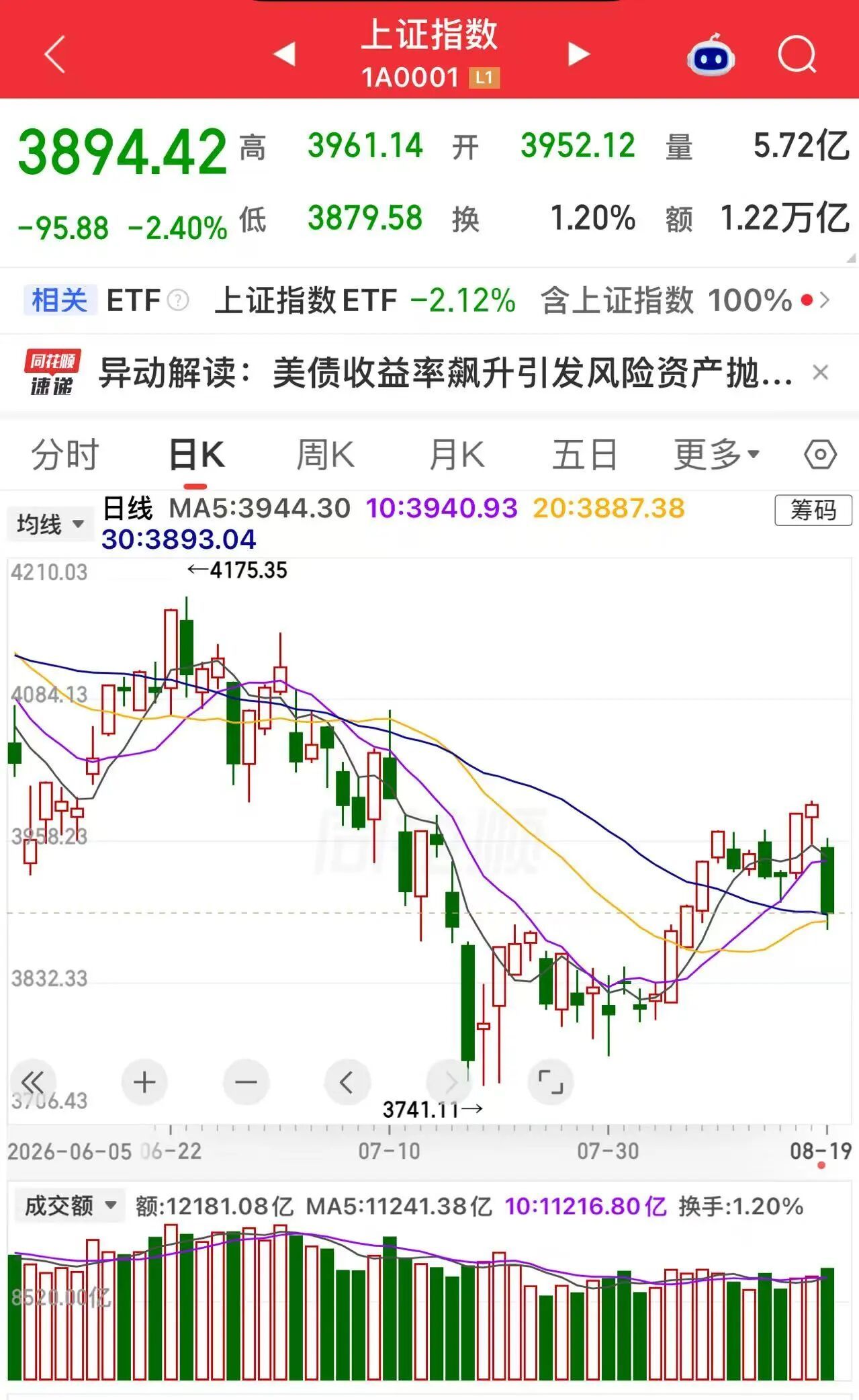Tap the 筹码 button

coord(813,511)
